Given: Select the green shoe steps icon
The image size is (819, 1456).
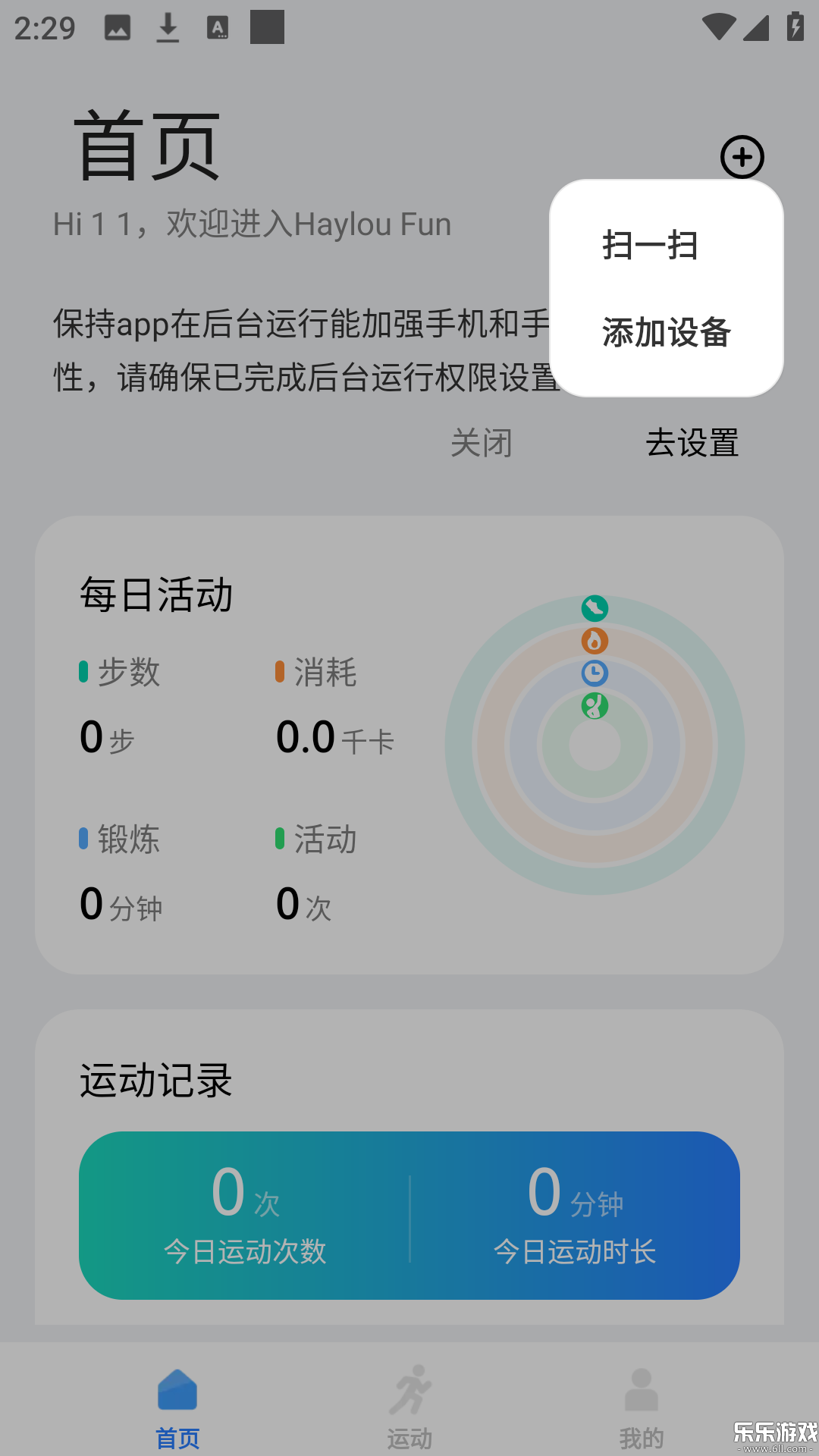Looking at the screenshot, I should [595, 607].
